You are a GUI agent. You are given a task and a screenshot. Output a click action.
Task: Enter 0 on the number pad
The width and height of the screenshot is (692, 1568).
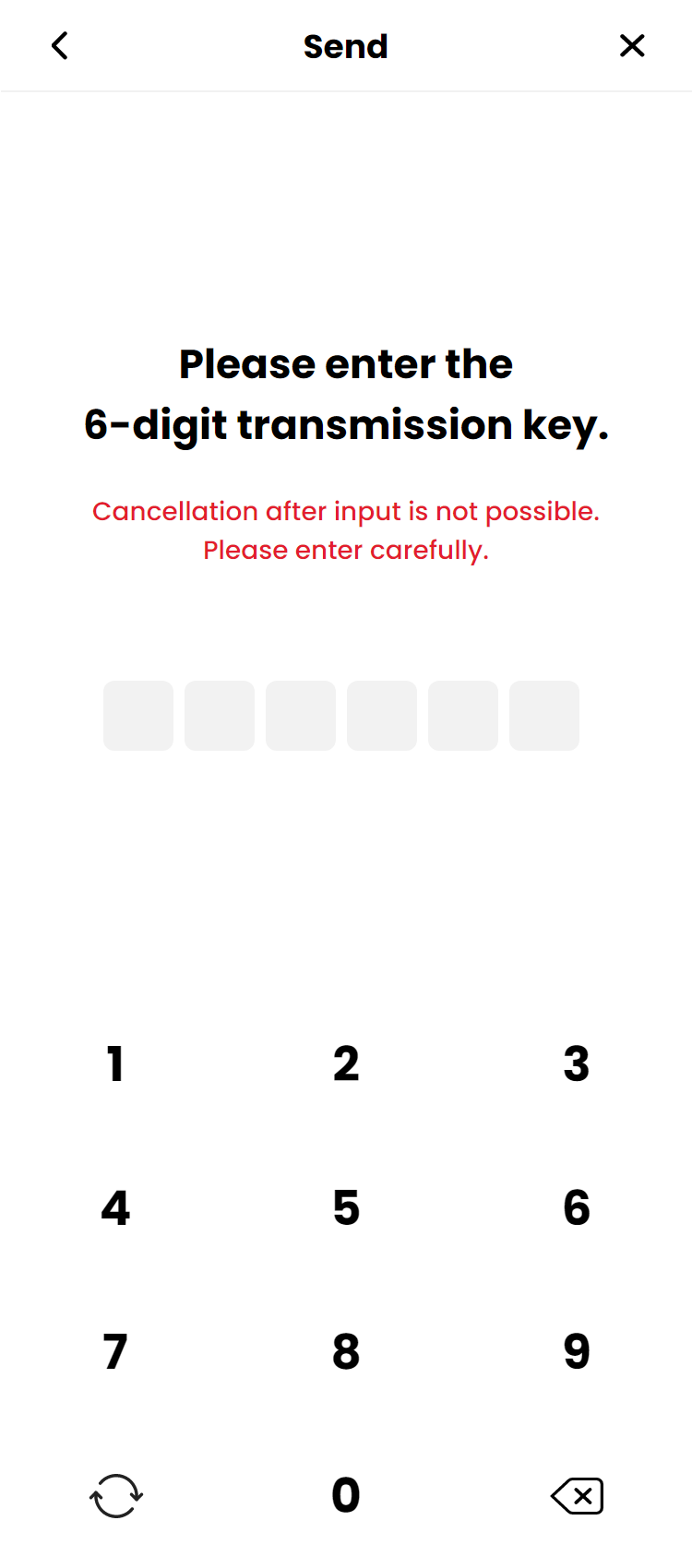(346, 1495)
